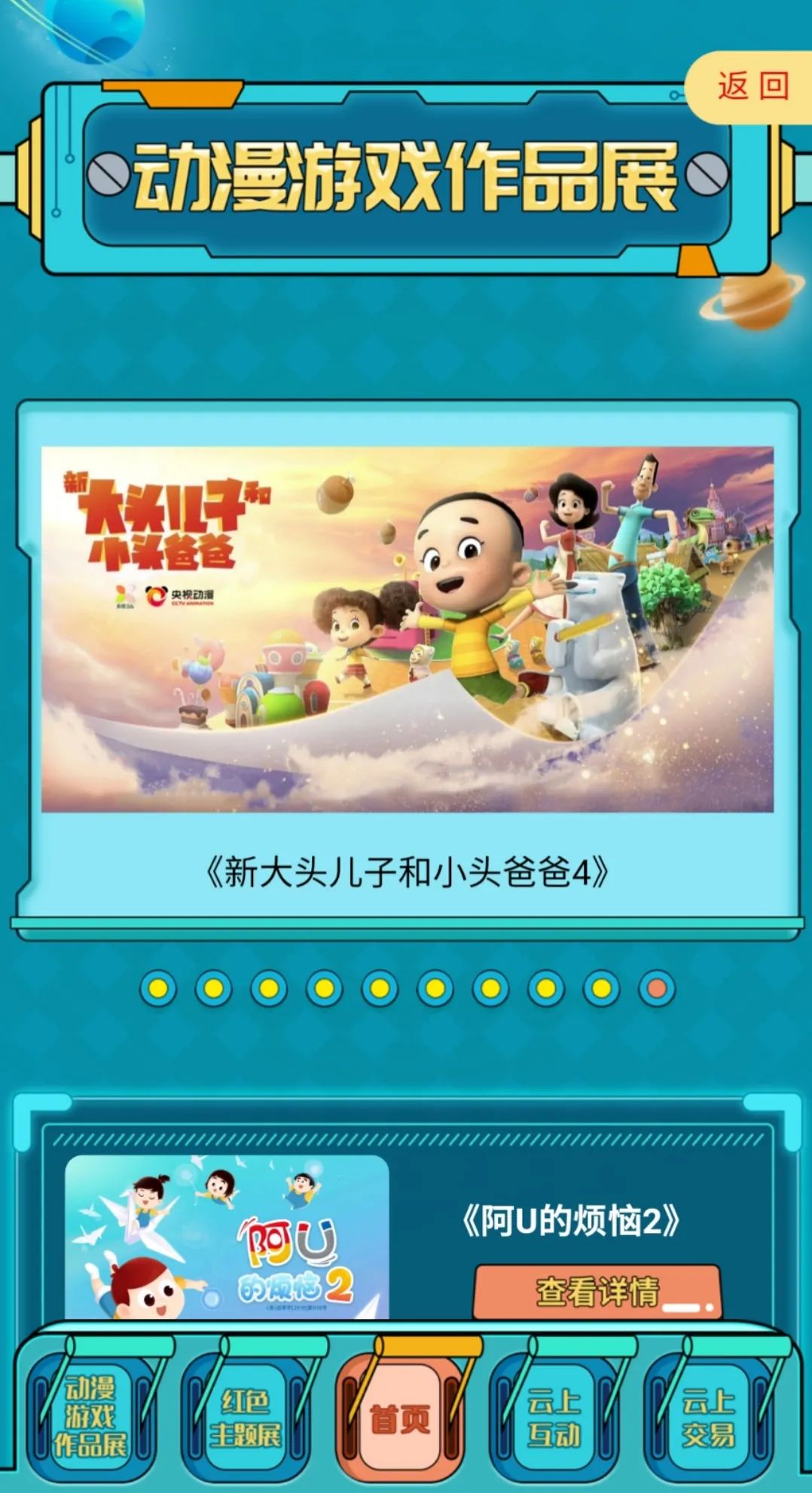Image resolution: width=812 pixels, height=1493 pixels.
Task: Tap 查看详情 for 阿U的烦恼2
Action: [597, 1292]
